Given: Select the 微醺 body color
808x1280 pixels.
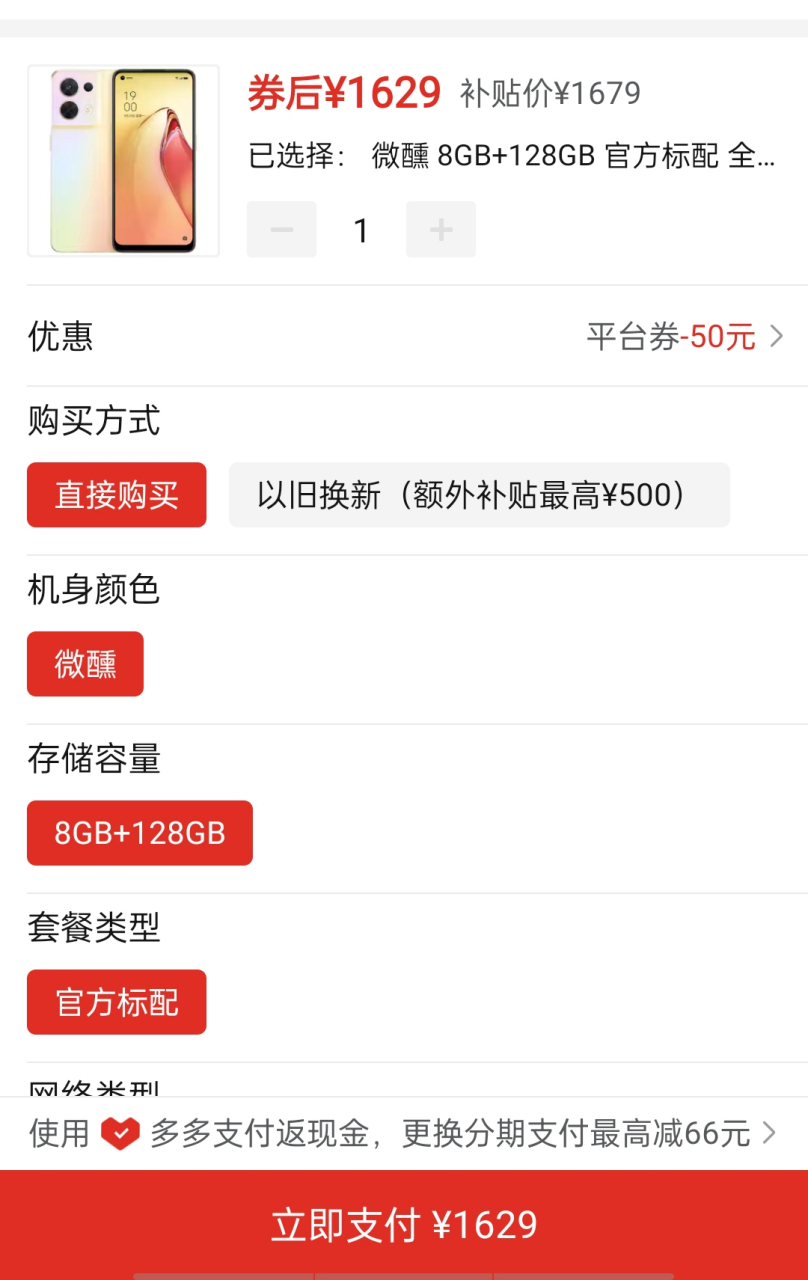Looking at the screenshot, I should 85,664.
